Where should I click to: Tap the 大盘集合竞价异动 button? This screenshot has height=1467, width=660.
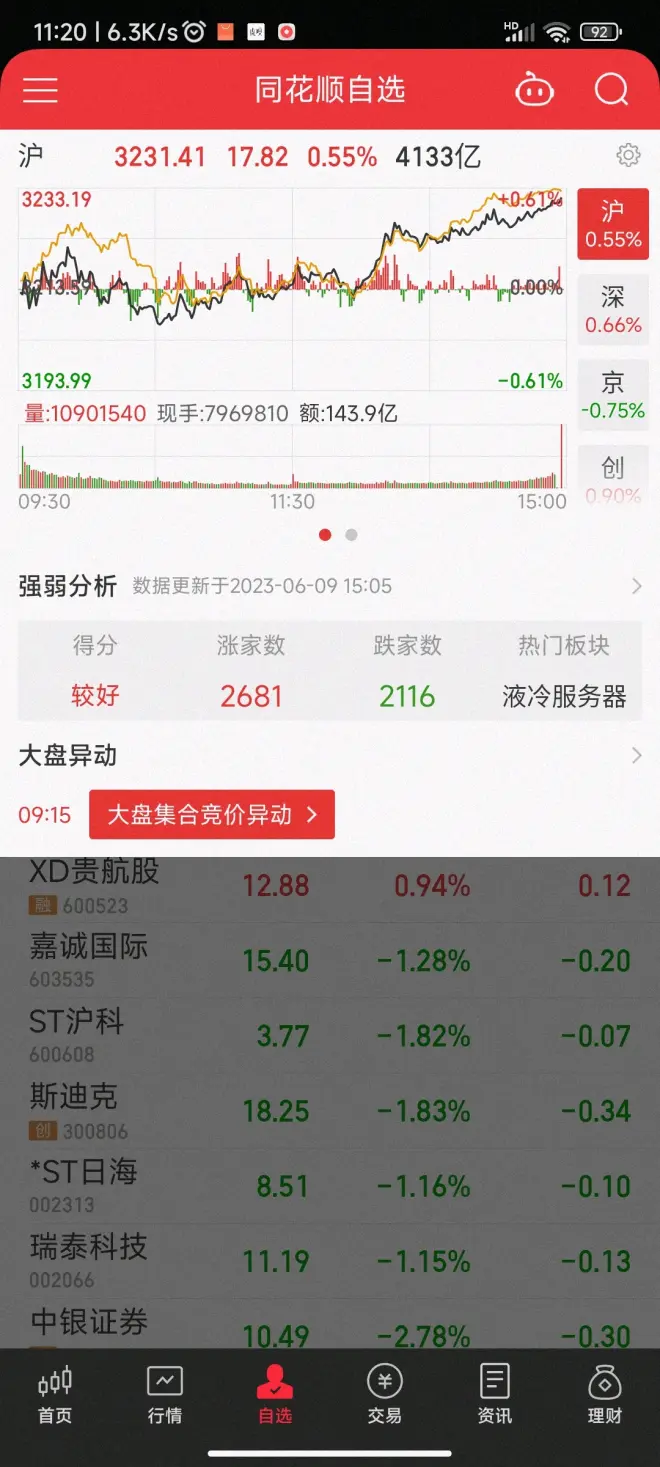212,815
